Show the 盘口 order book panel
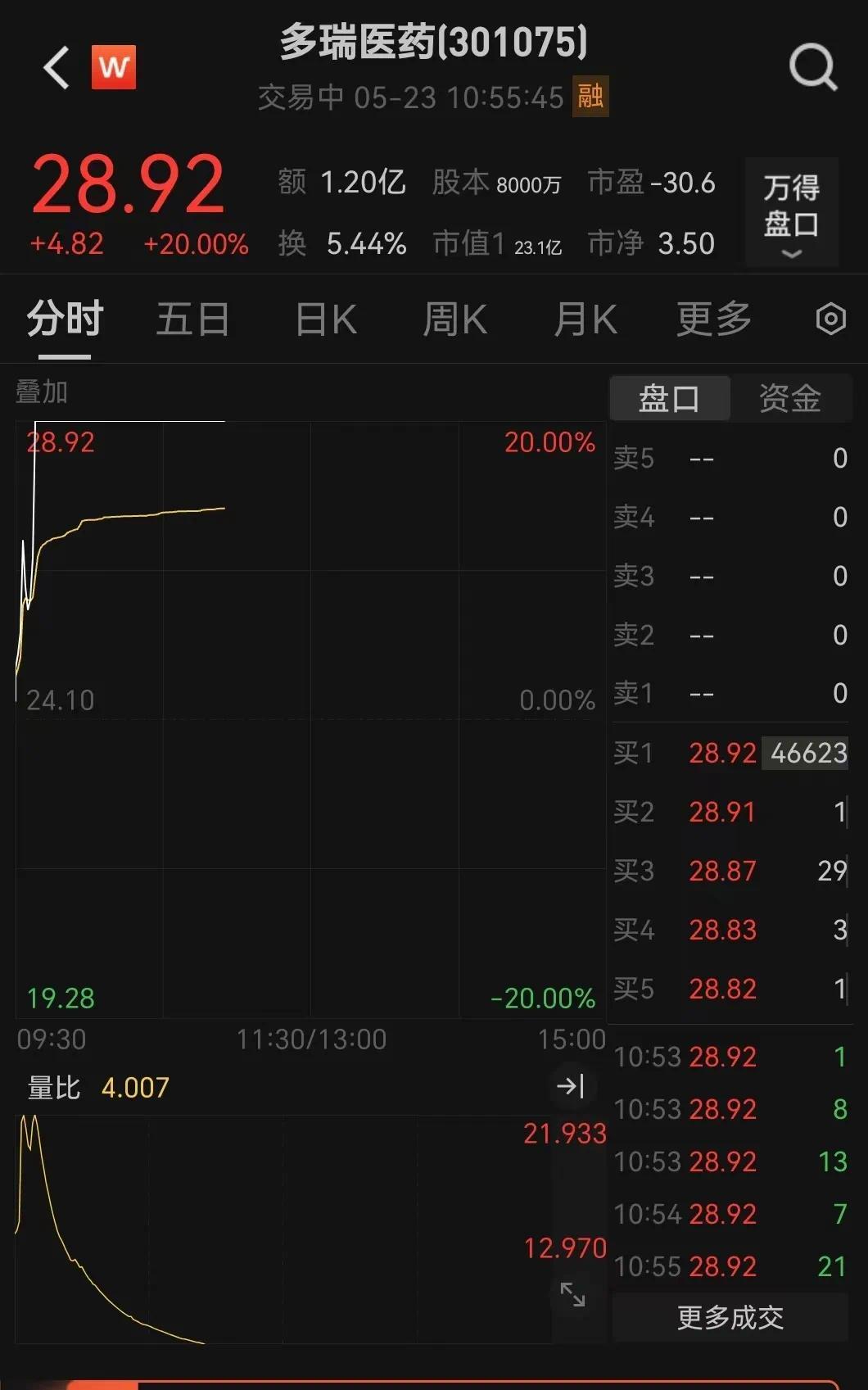This screenshot has height=1390, width=868. (669, 399)
